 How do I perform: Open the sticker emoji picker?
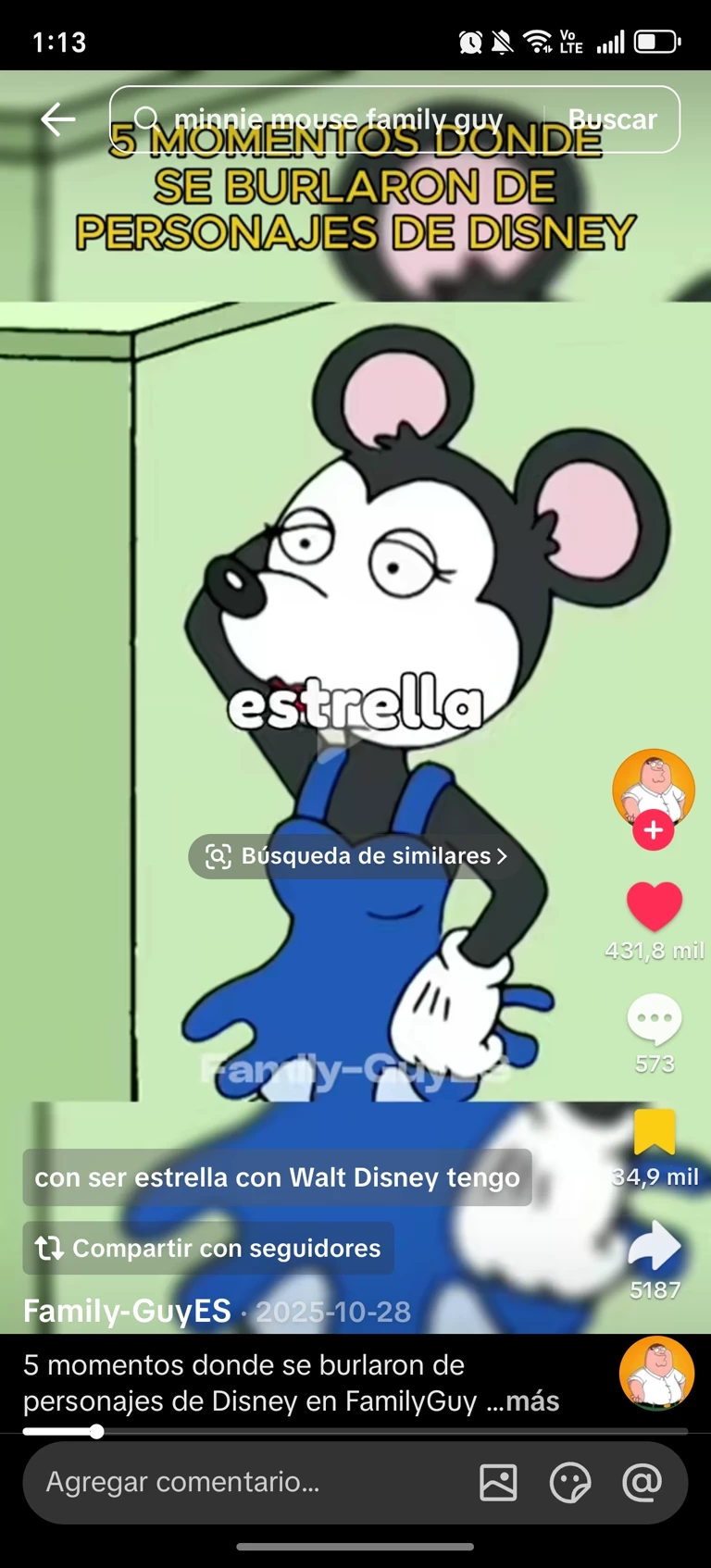click(x=570, y=1483)
